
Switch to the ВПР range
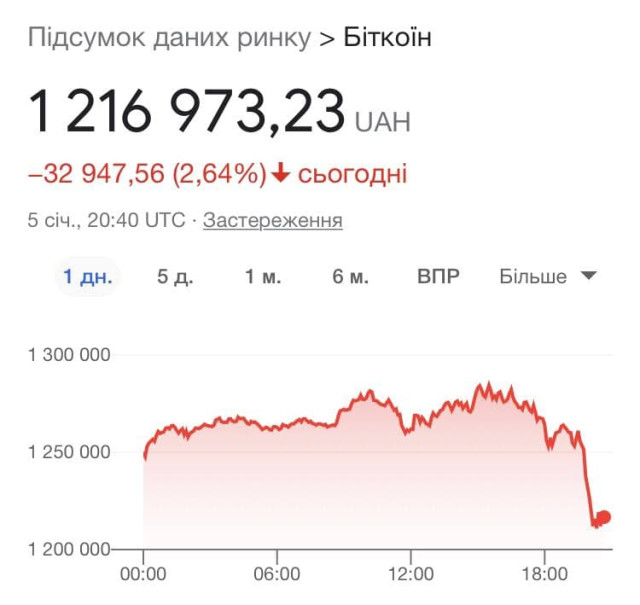pos(438,277)
